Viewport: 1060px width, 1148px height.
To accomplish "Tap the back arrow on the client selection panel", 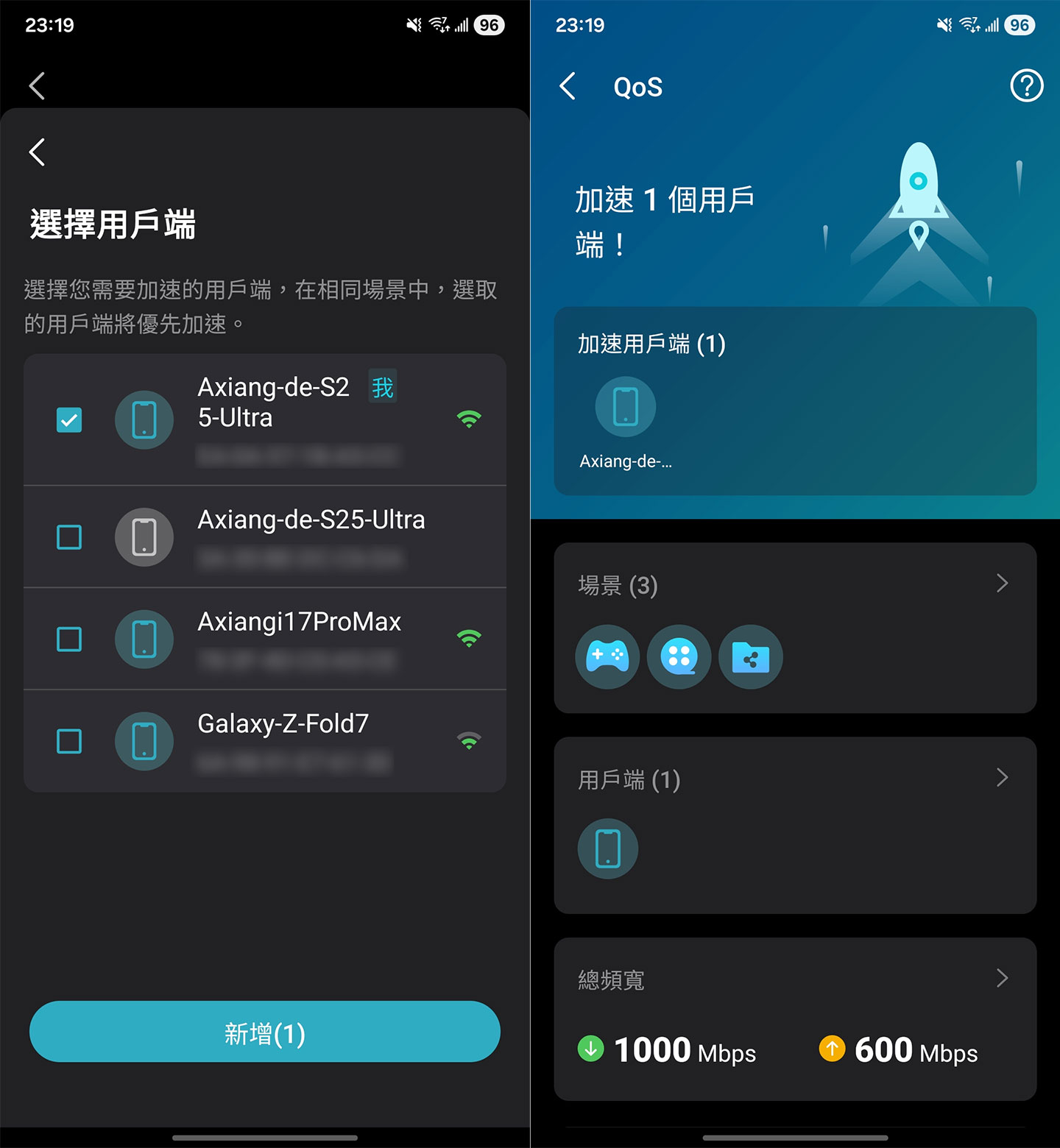I will [37, 152].
